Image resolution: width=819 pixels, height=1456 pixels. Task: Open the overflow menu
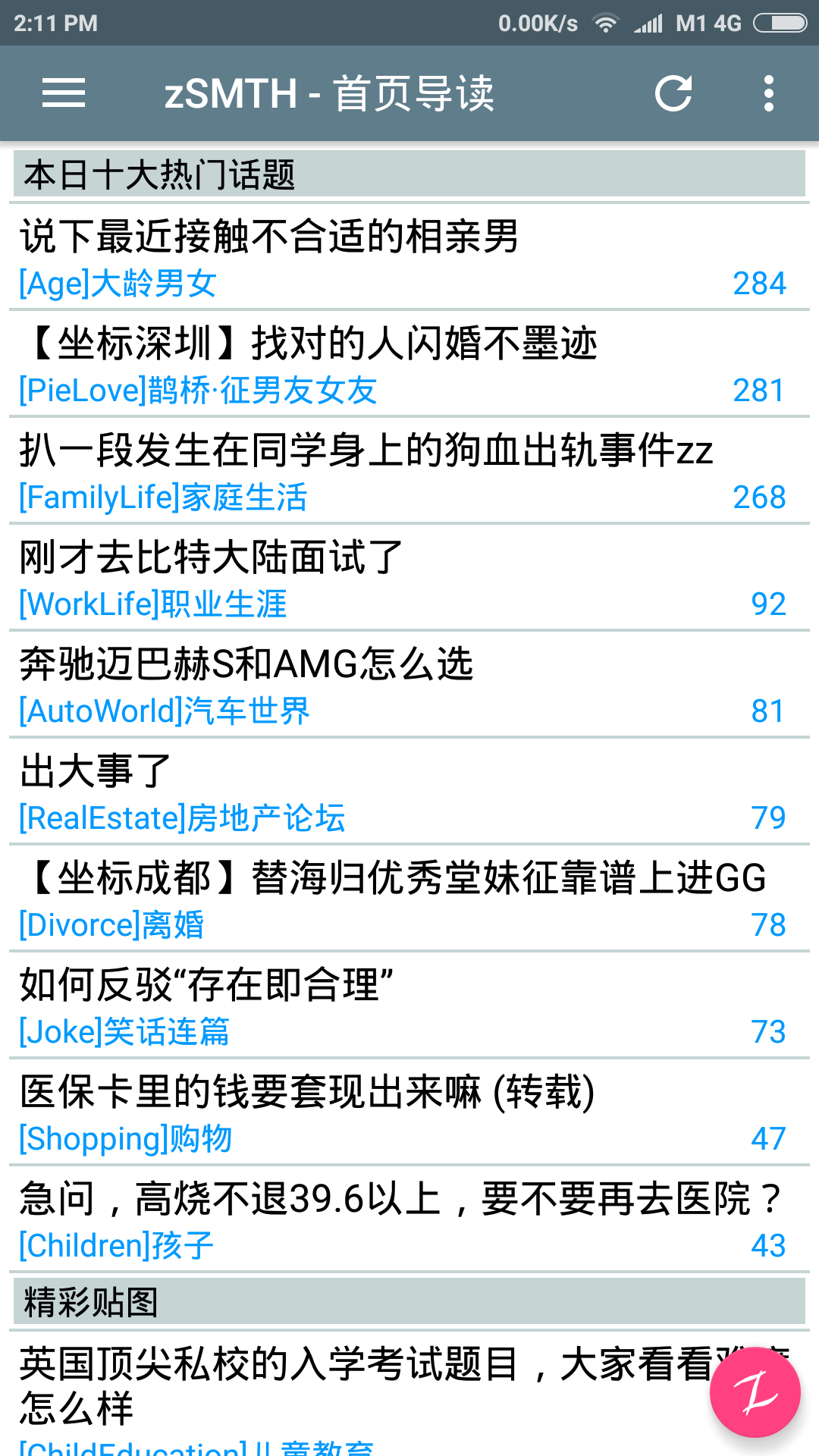click(x=768, y=93)
